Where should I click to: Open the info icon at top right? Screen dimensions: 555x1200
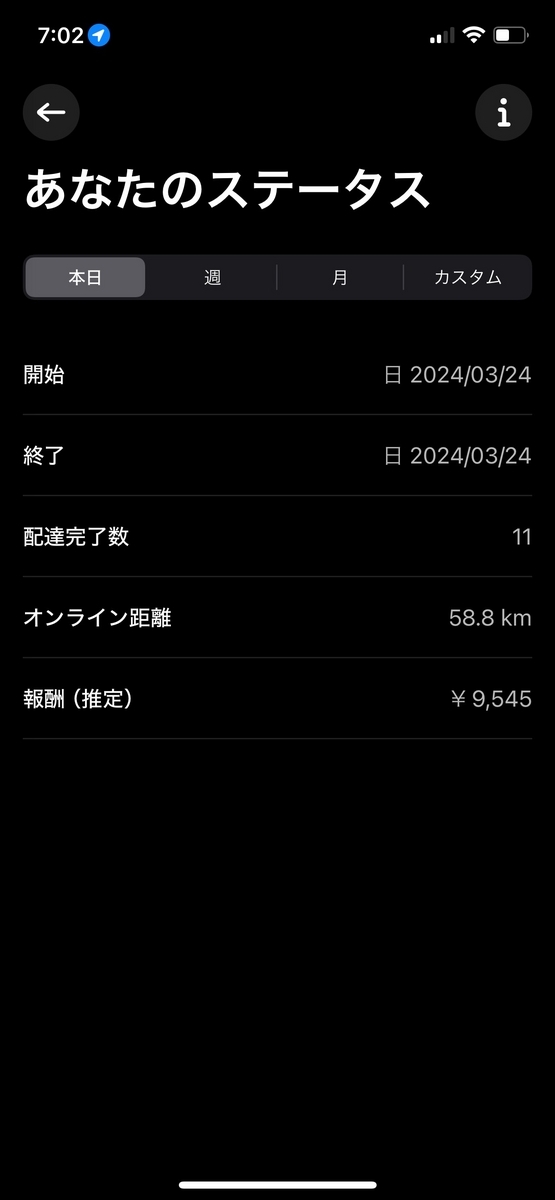tap(503, 112)
